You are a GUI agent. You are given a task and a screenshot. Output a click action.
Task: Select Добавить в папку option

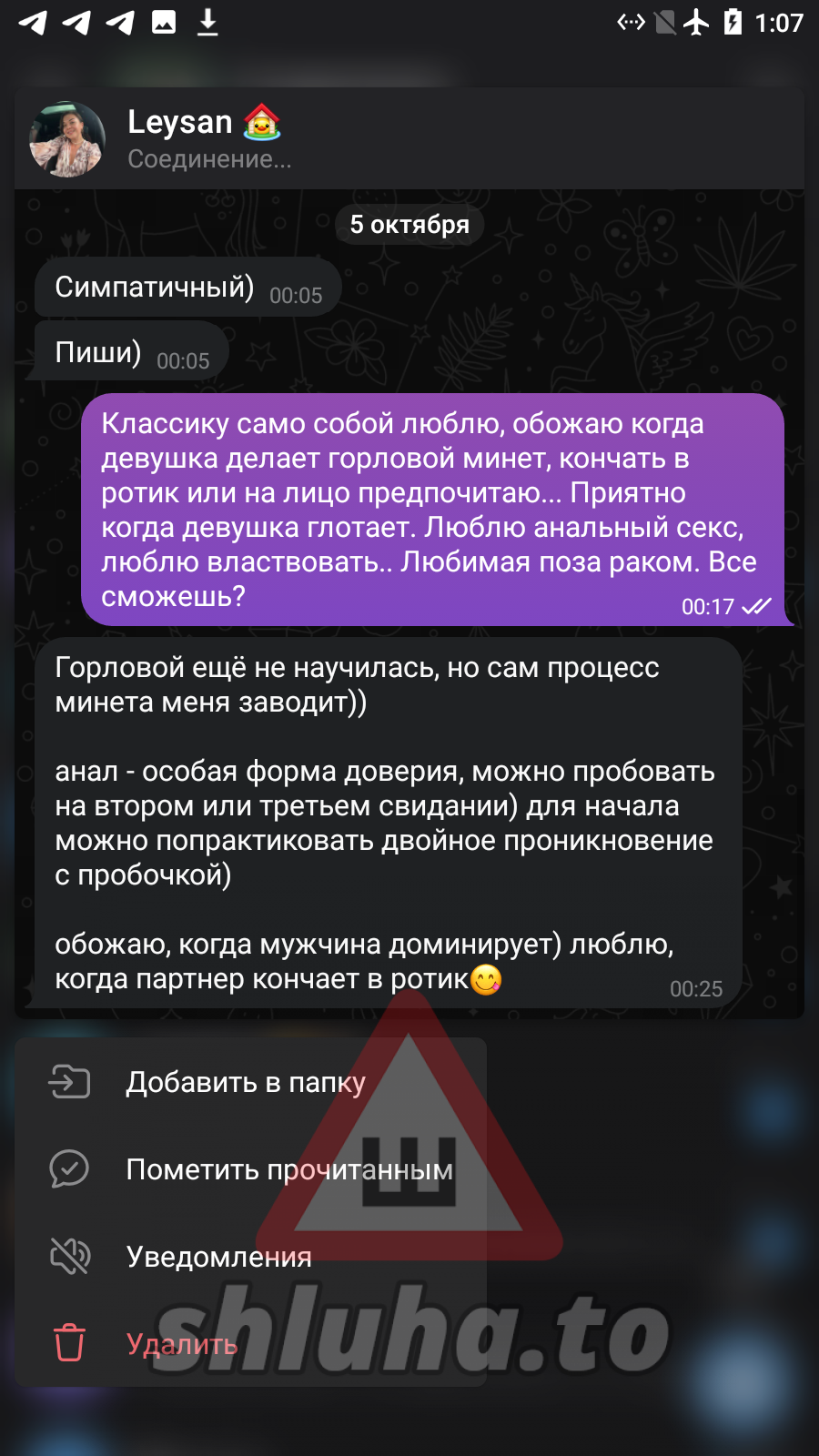pos(246,1082)
